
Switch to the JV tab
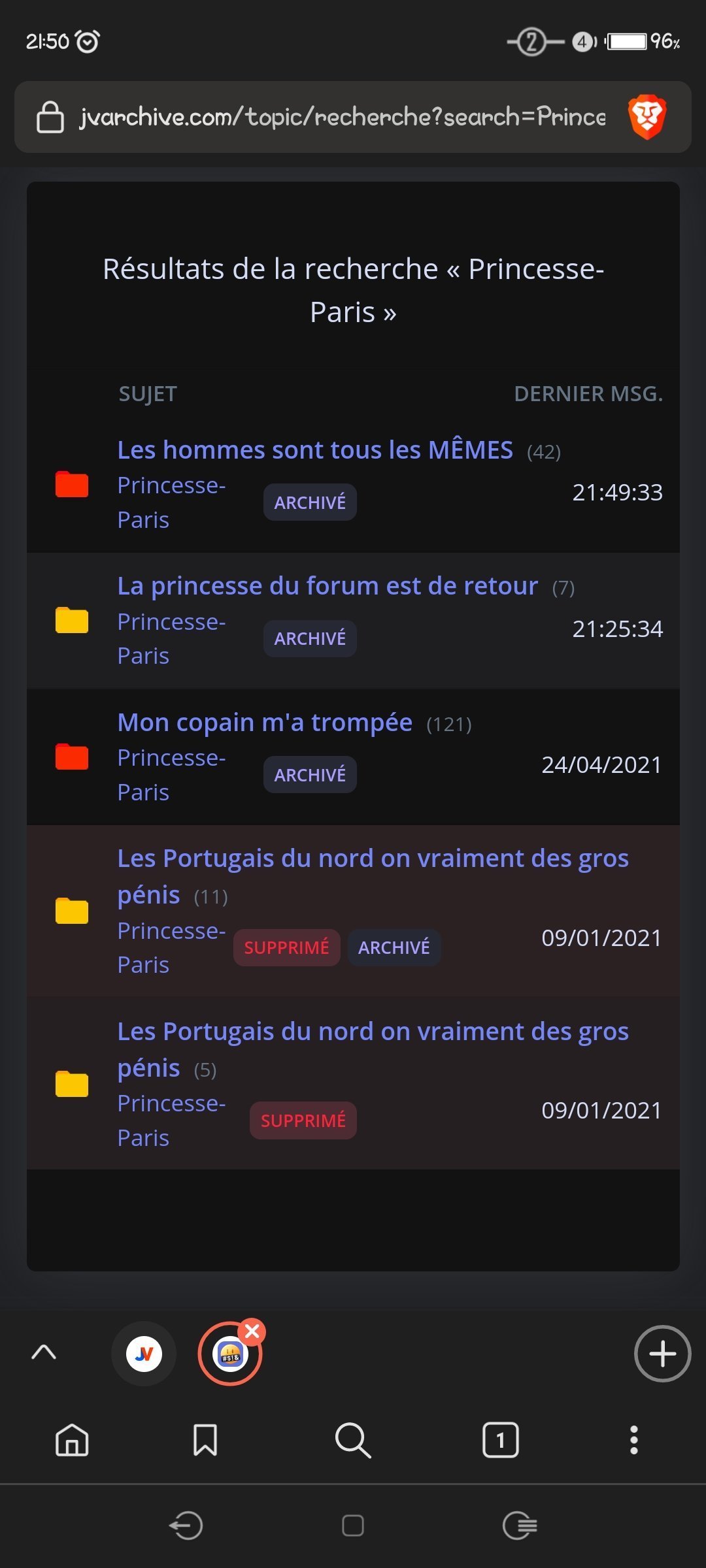pos(144,1354)
